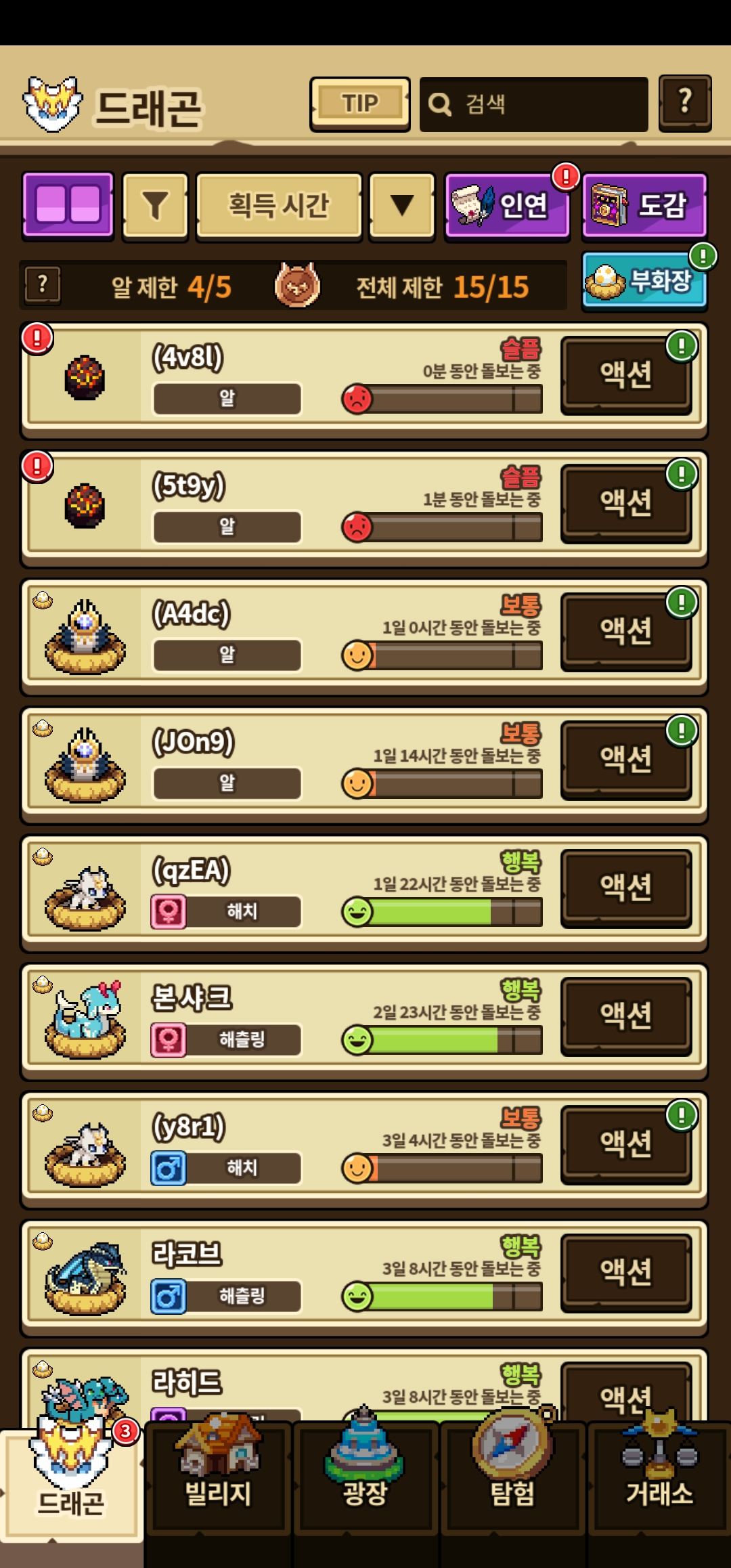Tap 액션 for egg (5t9y)
The height and width of the screenshot is (1568, 731).
(625, 502)
